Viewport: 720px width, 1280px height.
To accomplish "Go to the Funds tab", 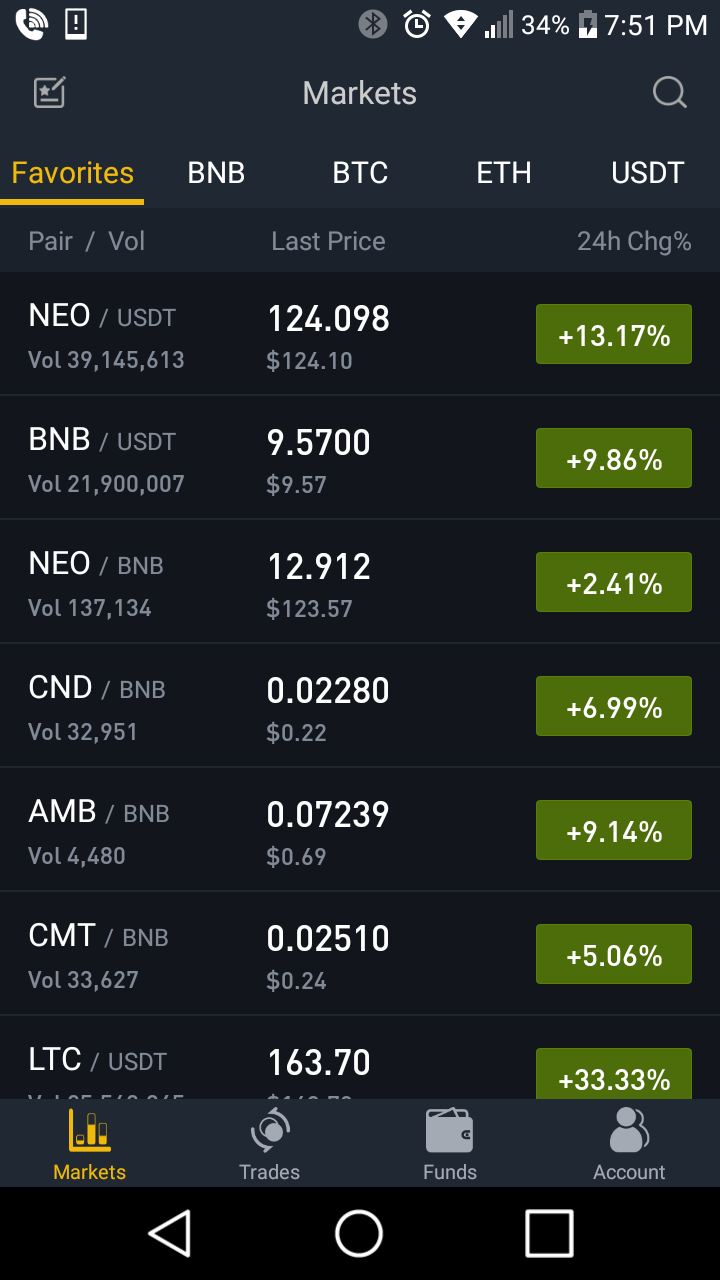I will [x=450, y=1144].
